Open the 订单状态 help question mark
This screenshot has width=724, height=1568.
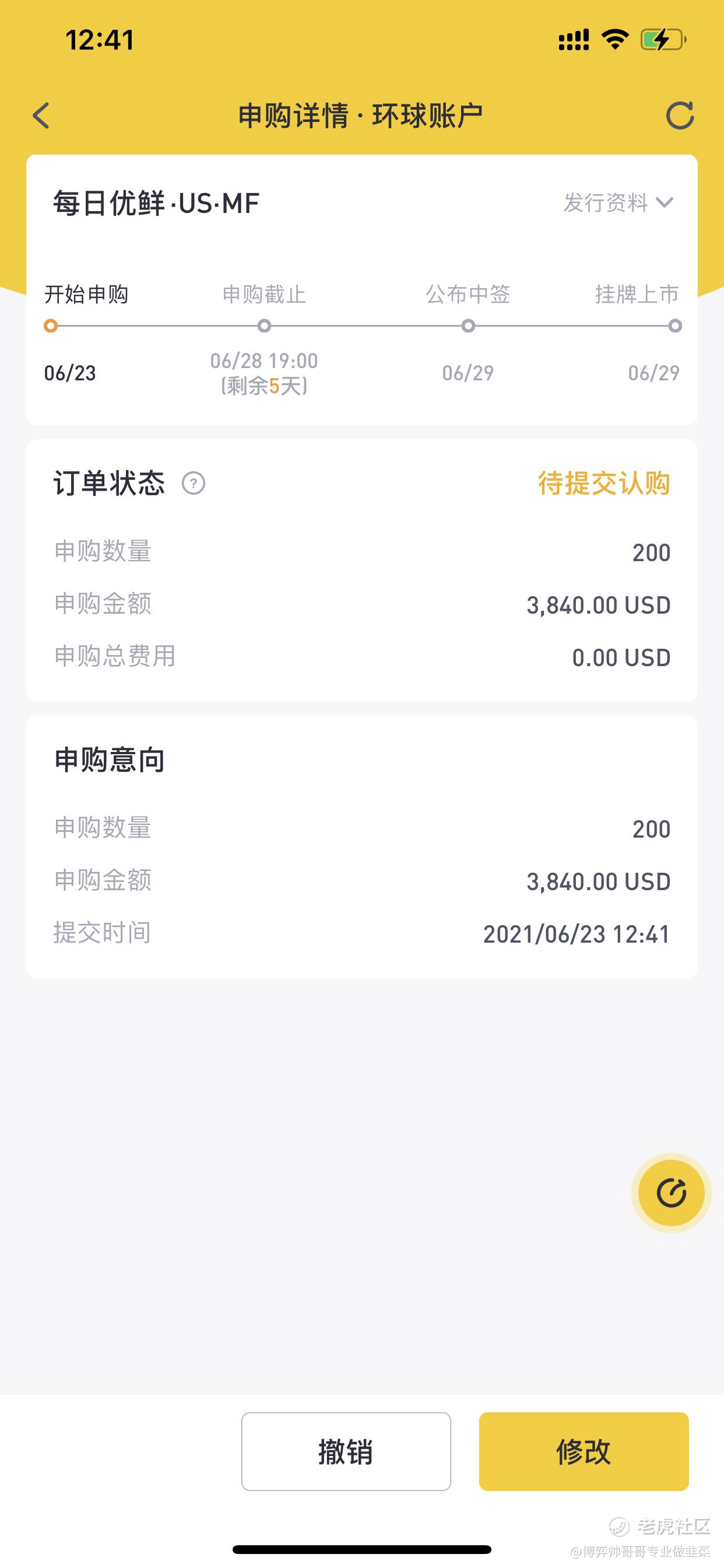pyautogui.click(x=194, y=484)
